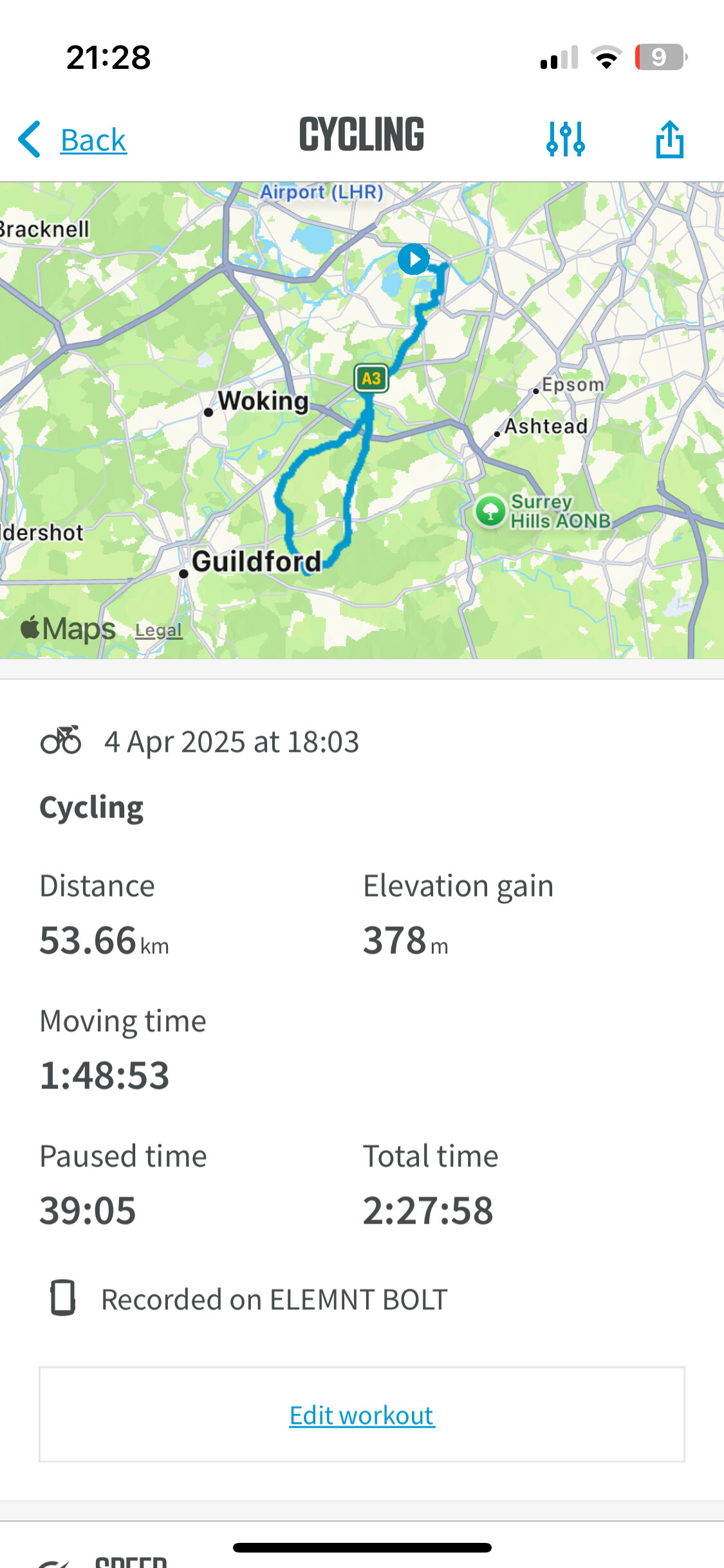Viewport: 724px width, 1568px height.
Task: Open the Apple Maps Legal link
Action: coord(159,630)
